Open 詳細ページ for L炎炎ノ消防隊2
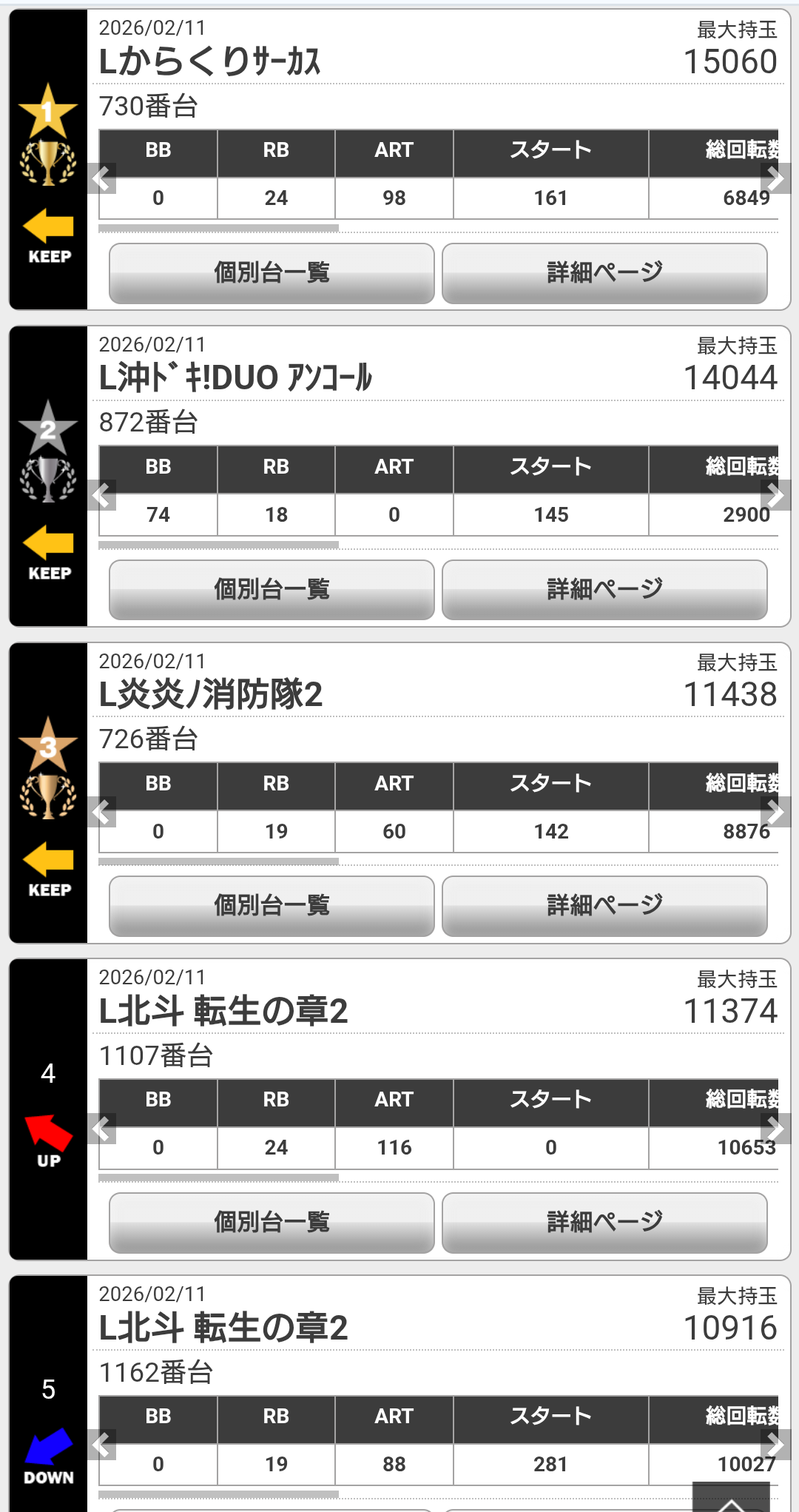799x1512 pixels. pyautogui.click(x=604, y=906)
